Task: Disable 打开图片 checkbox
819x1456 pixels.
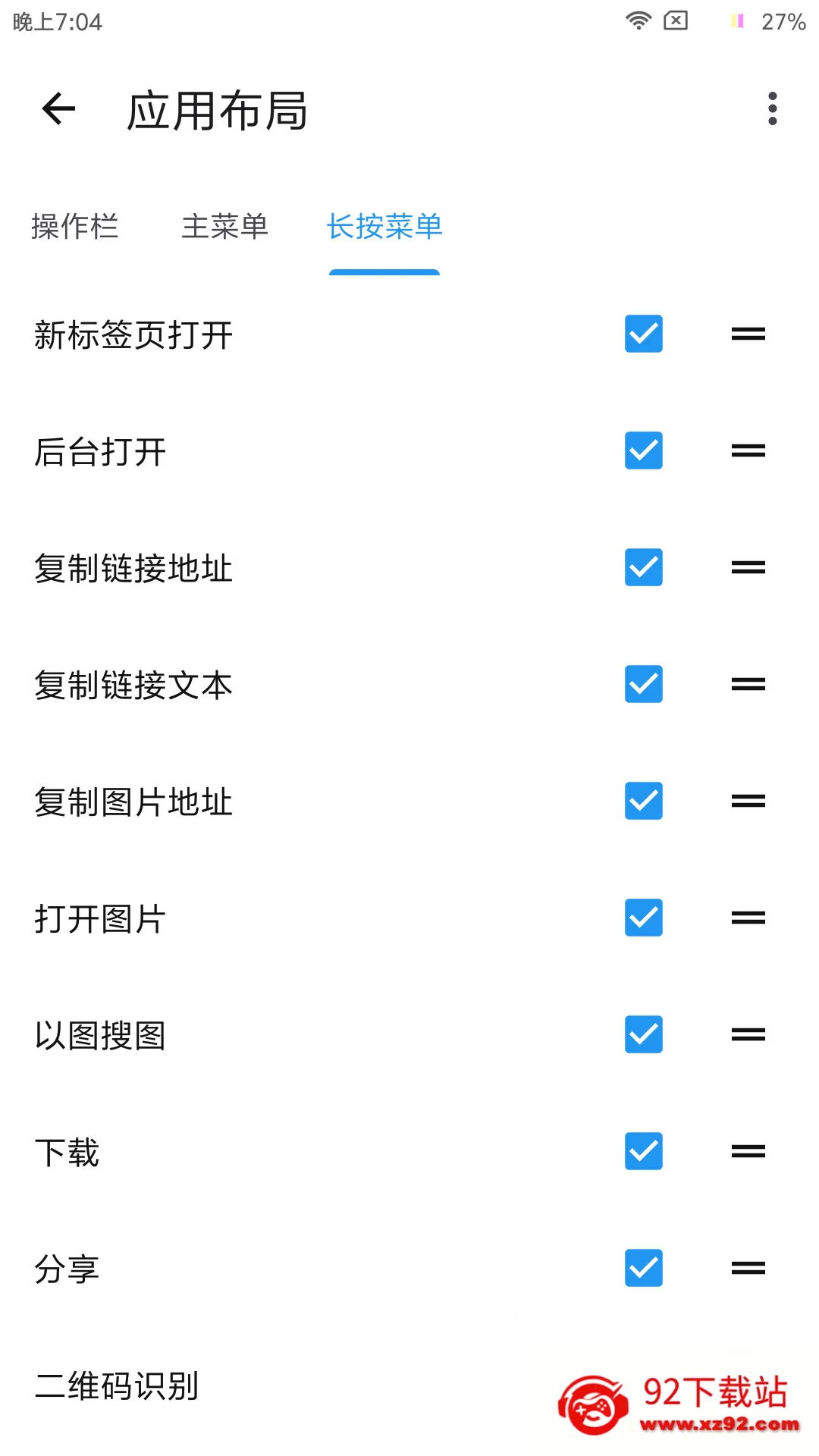Action: tap(644, 918)
